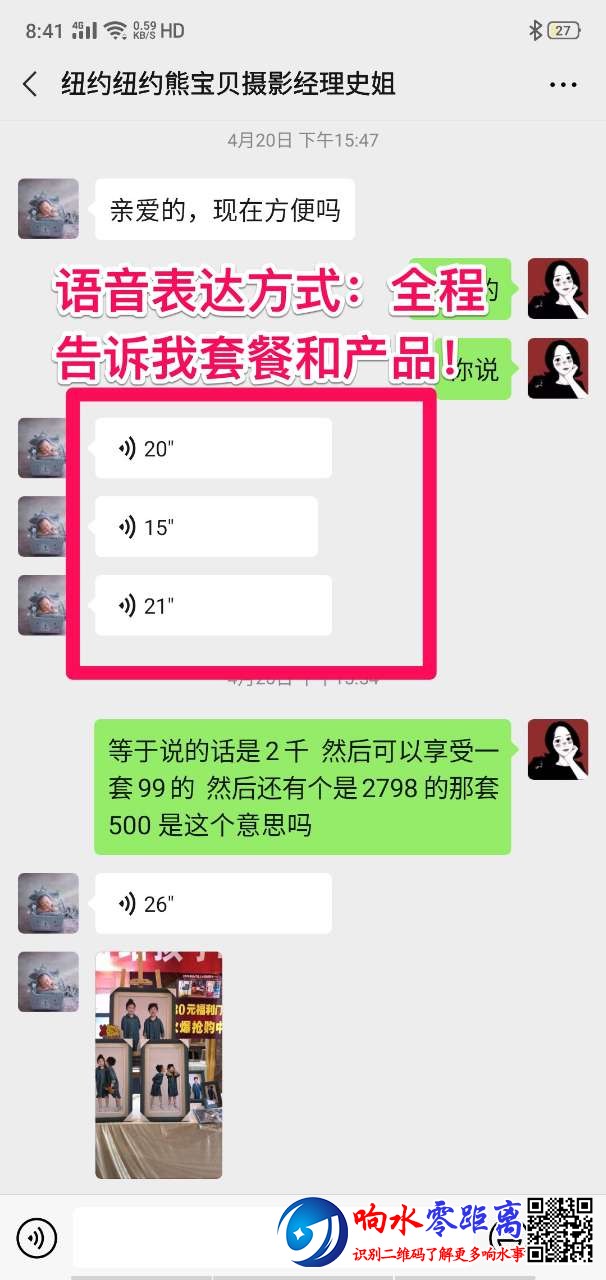Go back from this chat
The image size is (606, 1280).
point(30,84)
